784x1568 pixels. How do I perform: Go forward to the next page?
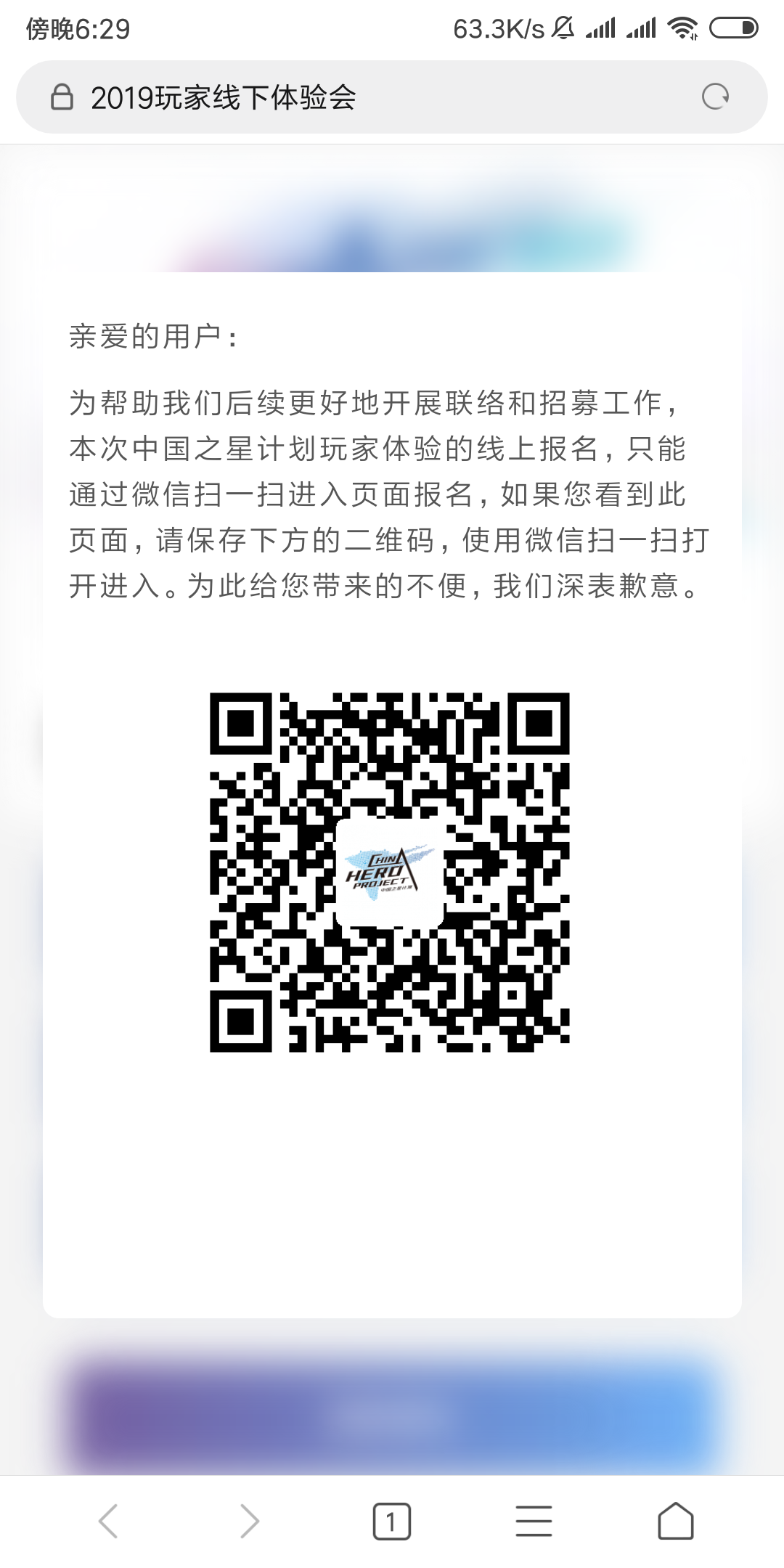[x=250, y=1521]
